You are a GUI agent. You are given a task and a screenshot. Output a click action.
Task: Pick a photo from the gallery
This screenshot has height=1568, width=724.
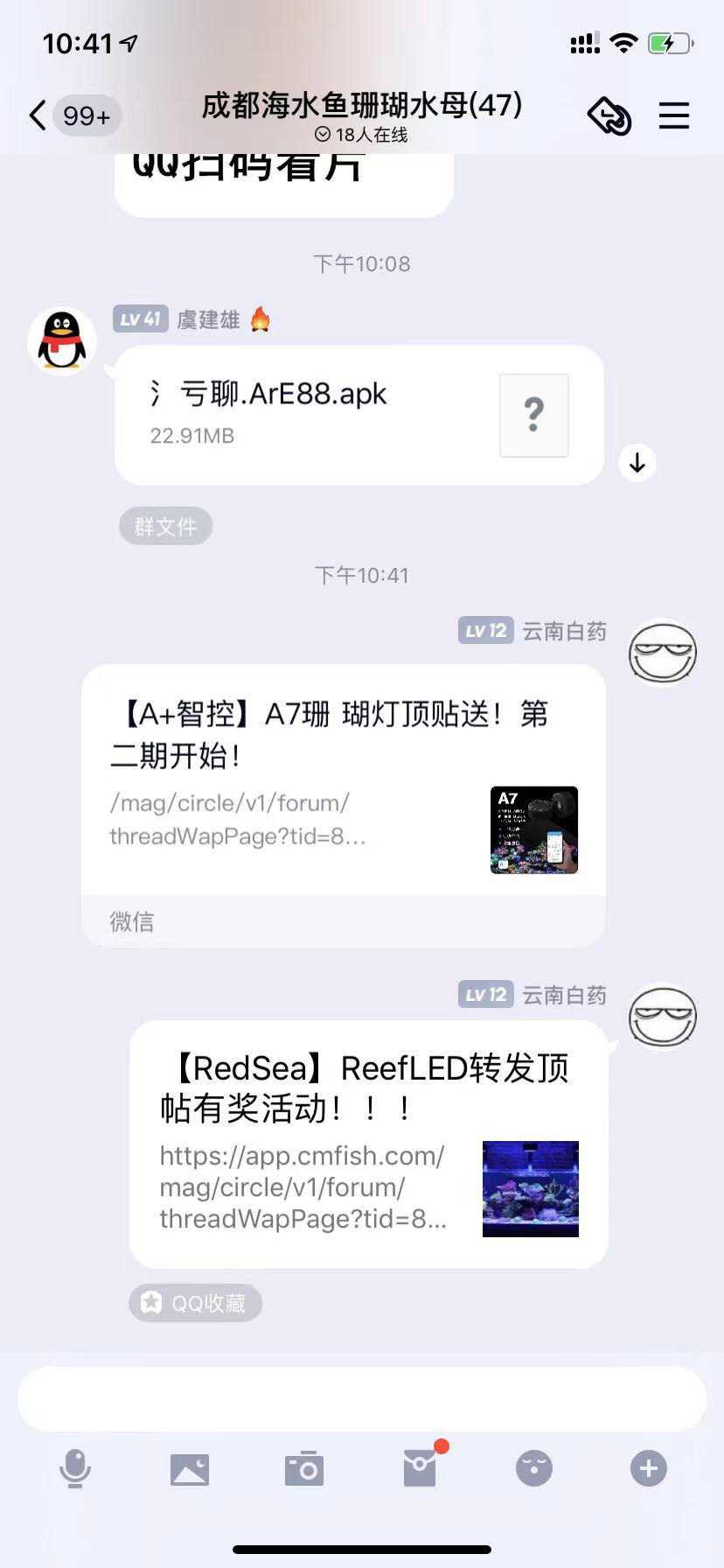coord(190,1468)
